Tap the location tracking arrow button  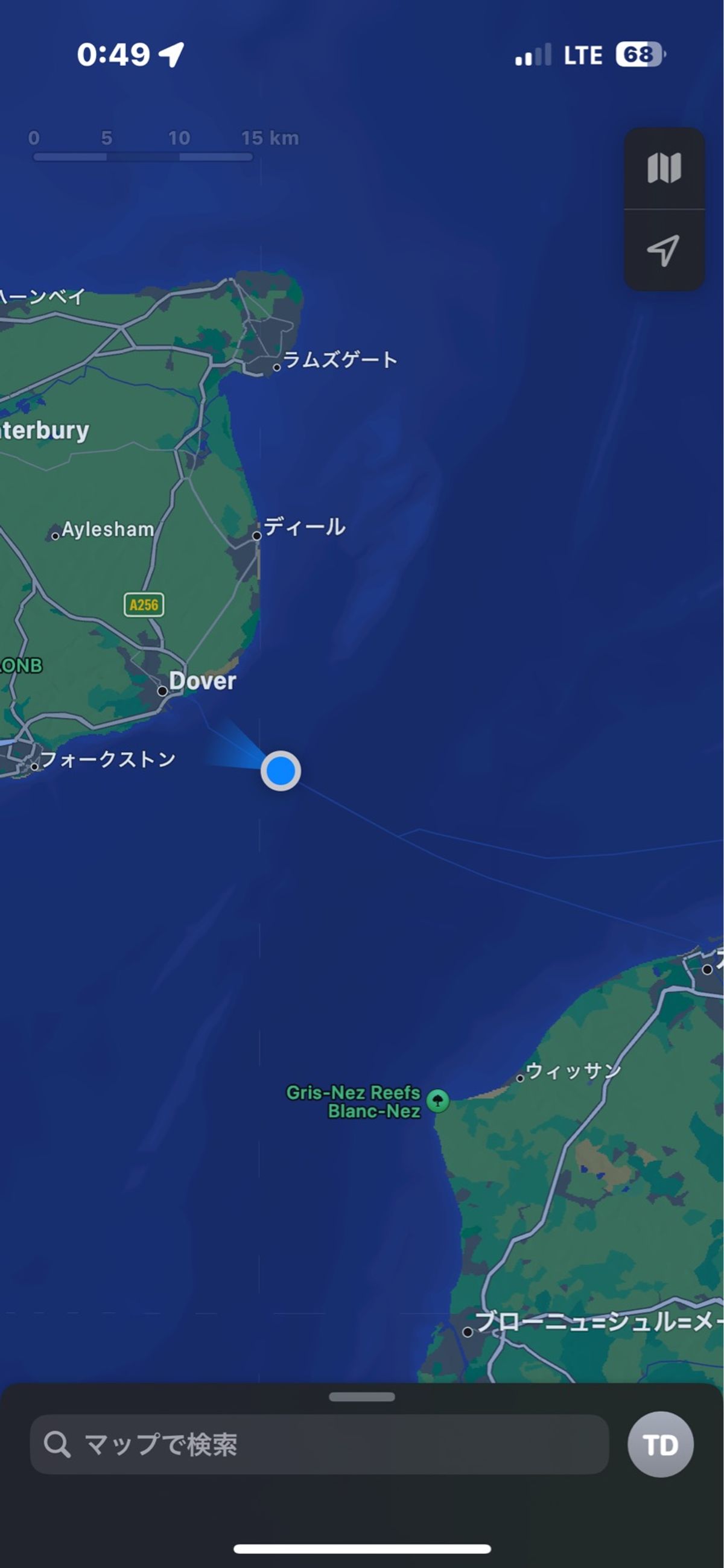(664, 250)
